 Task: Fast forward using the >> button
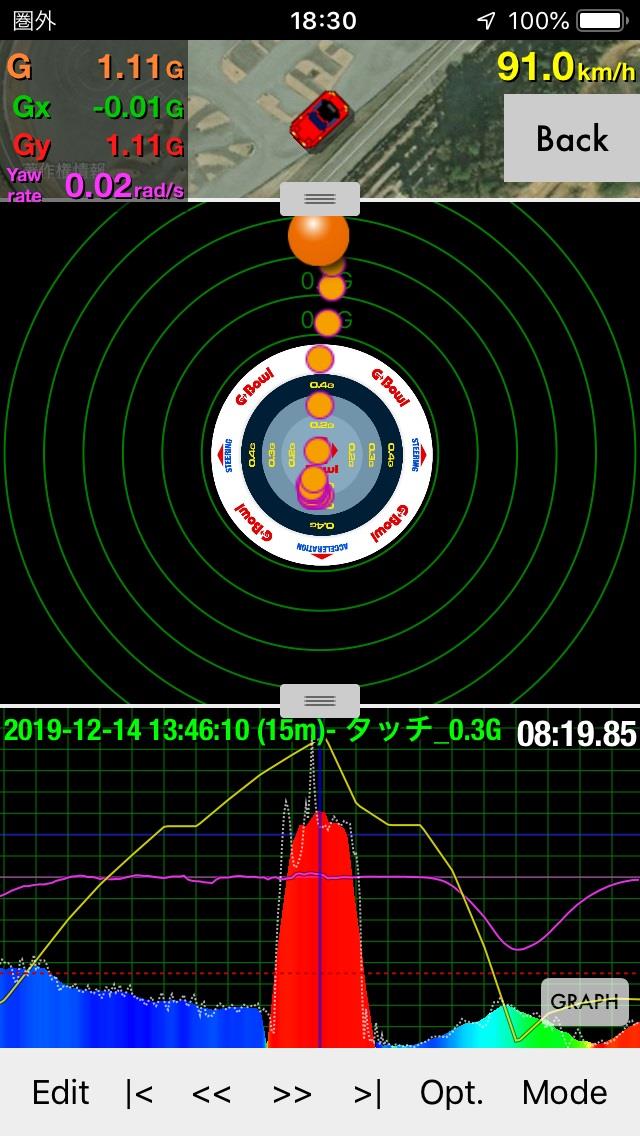pos(292,1093)
